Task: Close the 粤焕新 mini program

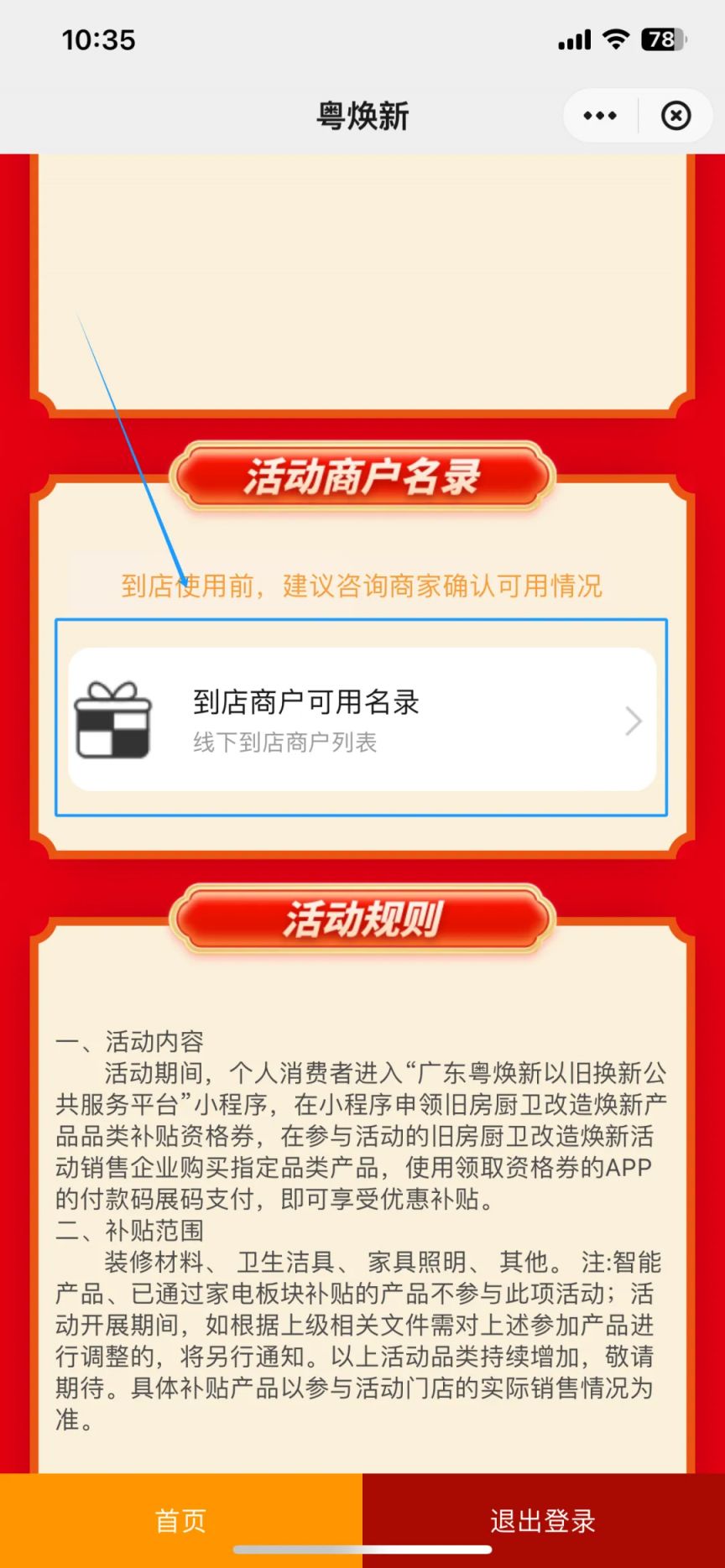Action: [675, 116]
